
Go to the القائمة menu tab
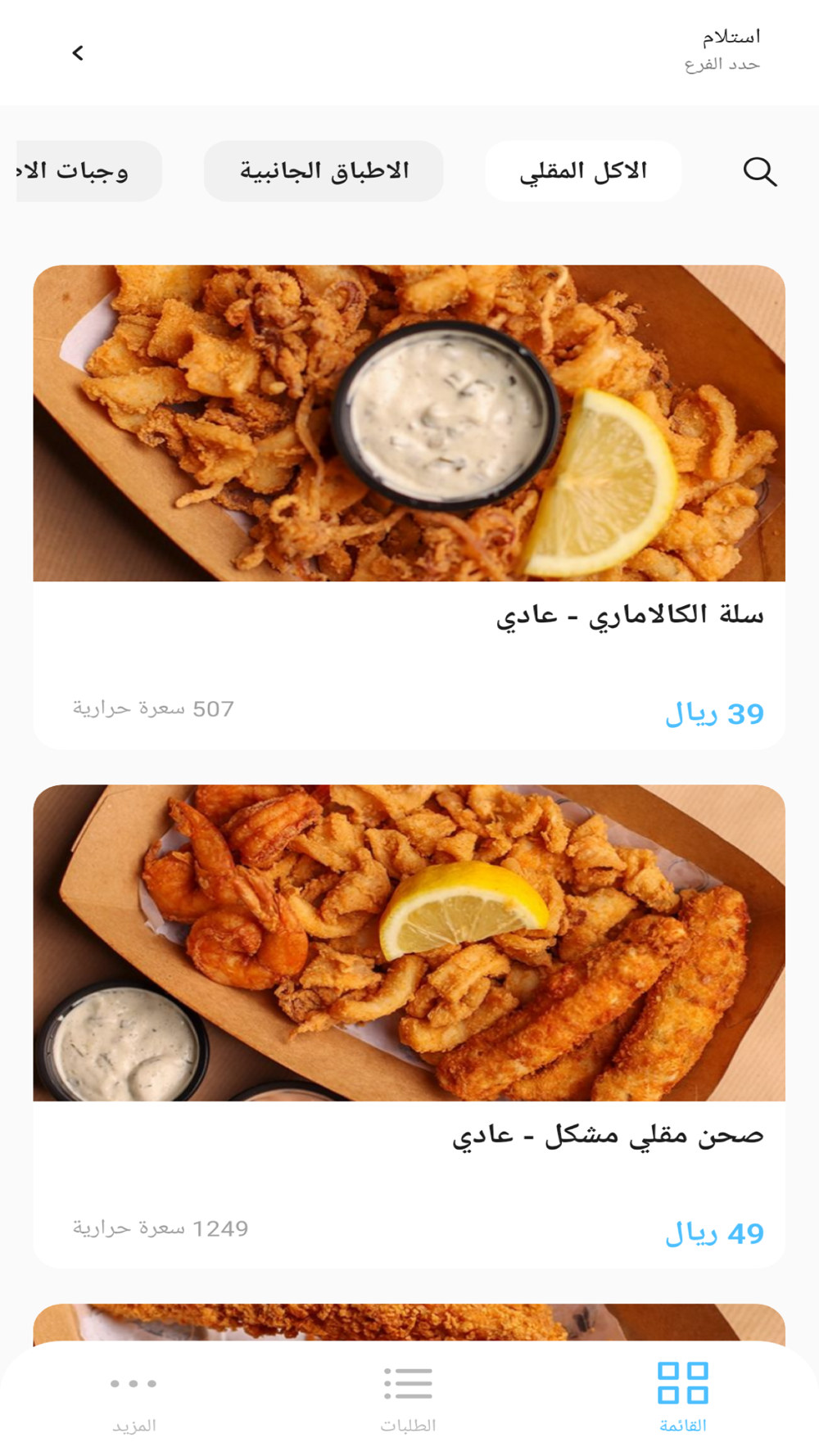click(x=682, y=1396)
